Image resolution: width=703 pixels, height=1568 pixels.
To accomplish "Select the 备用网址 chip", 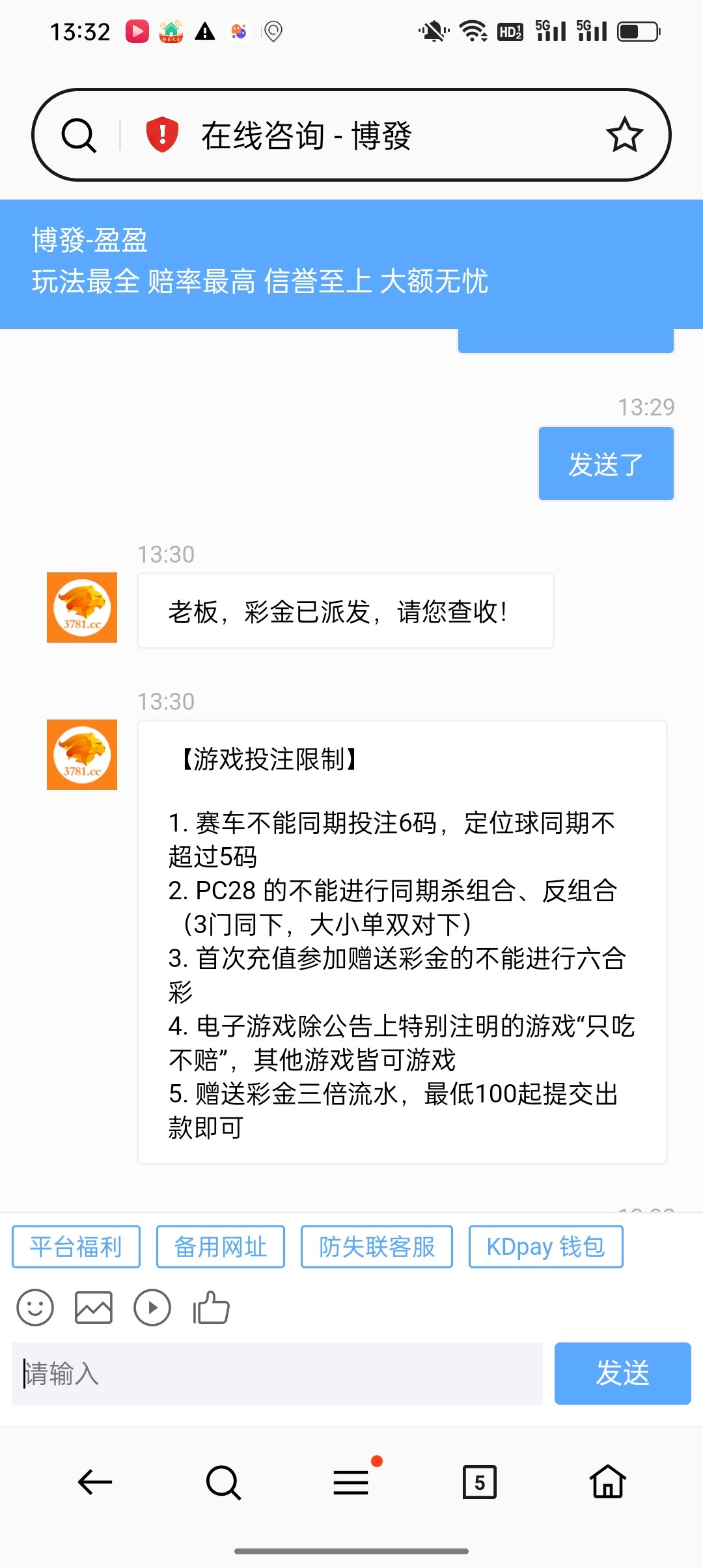I will coord(221,1247).
